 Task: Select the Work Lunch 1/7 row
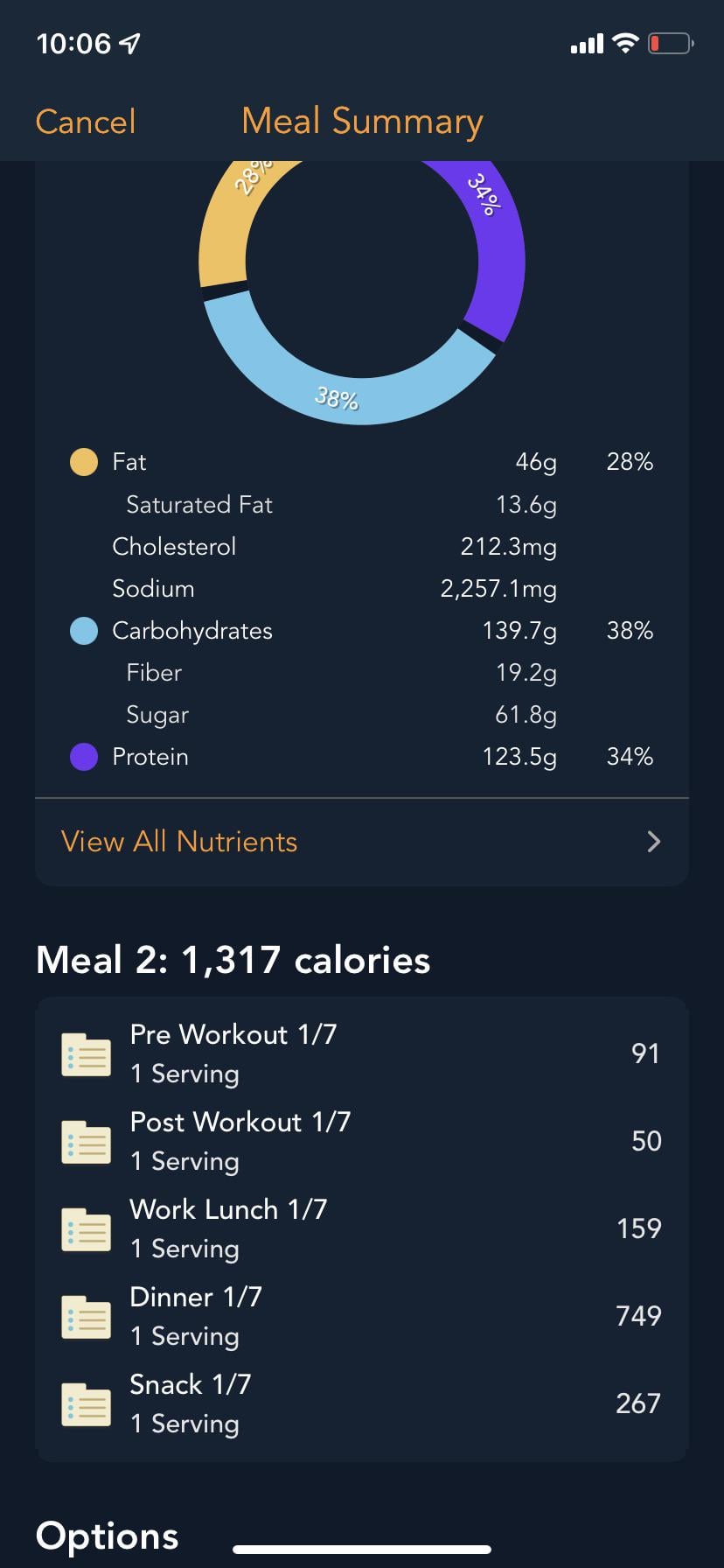coord(362,1228)
